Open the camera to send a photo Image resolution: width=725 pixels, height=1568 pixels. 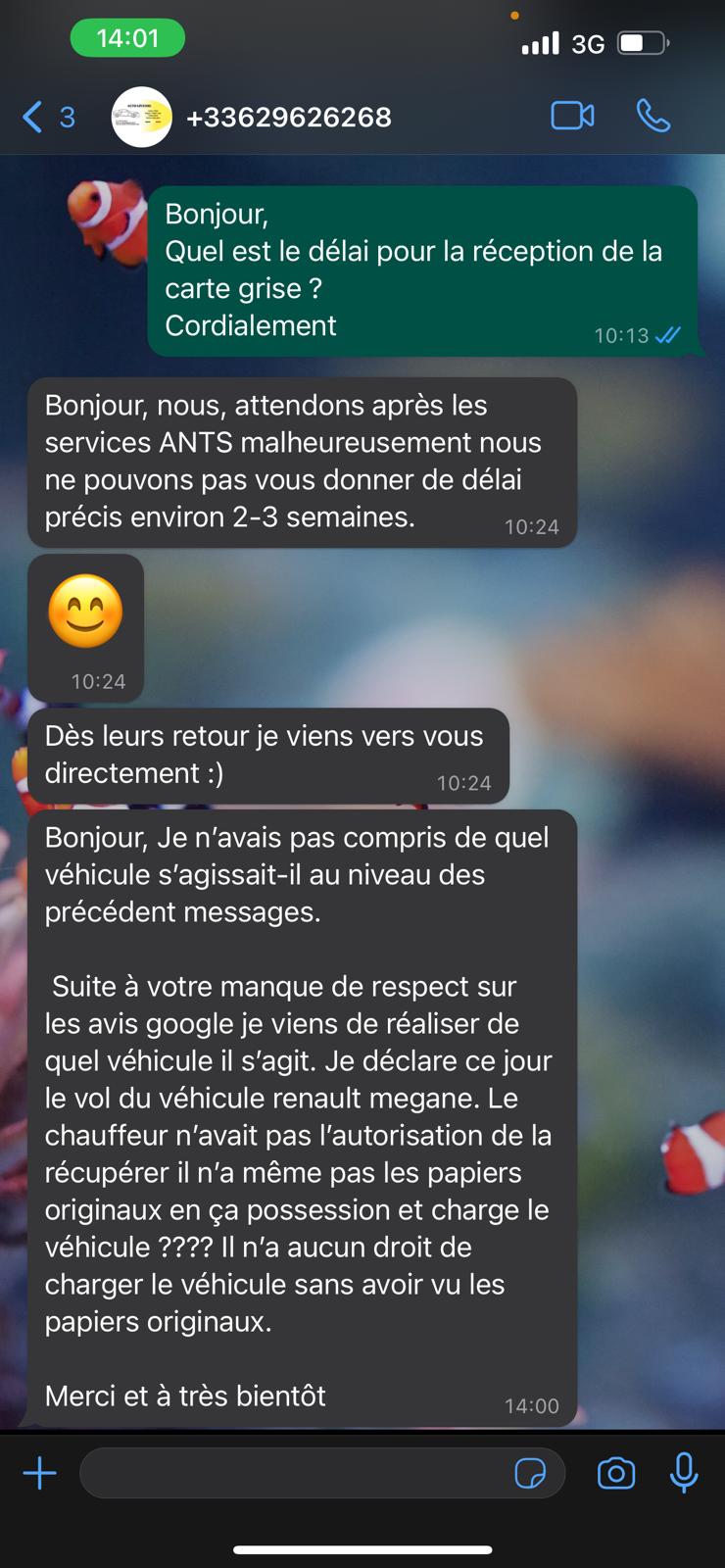point(616,1473)
